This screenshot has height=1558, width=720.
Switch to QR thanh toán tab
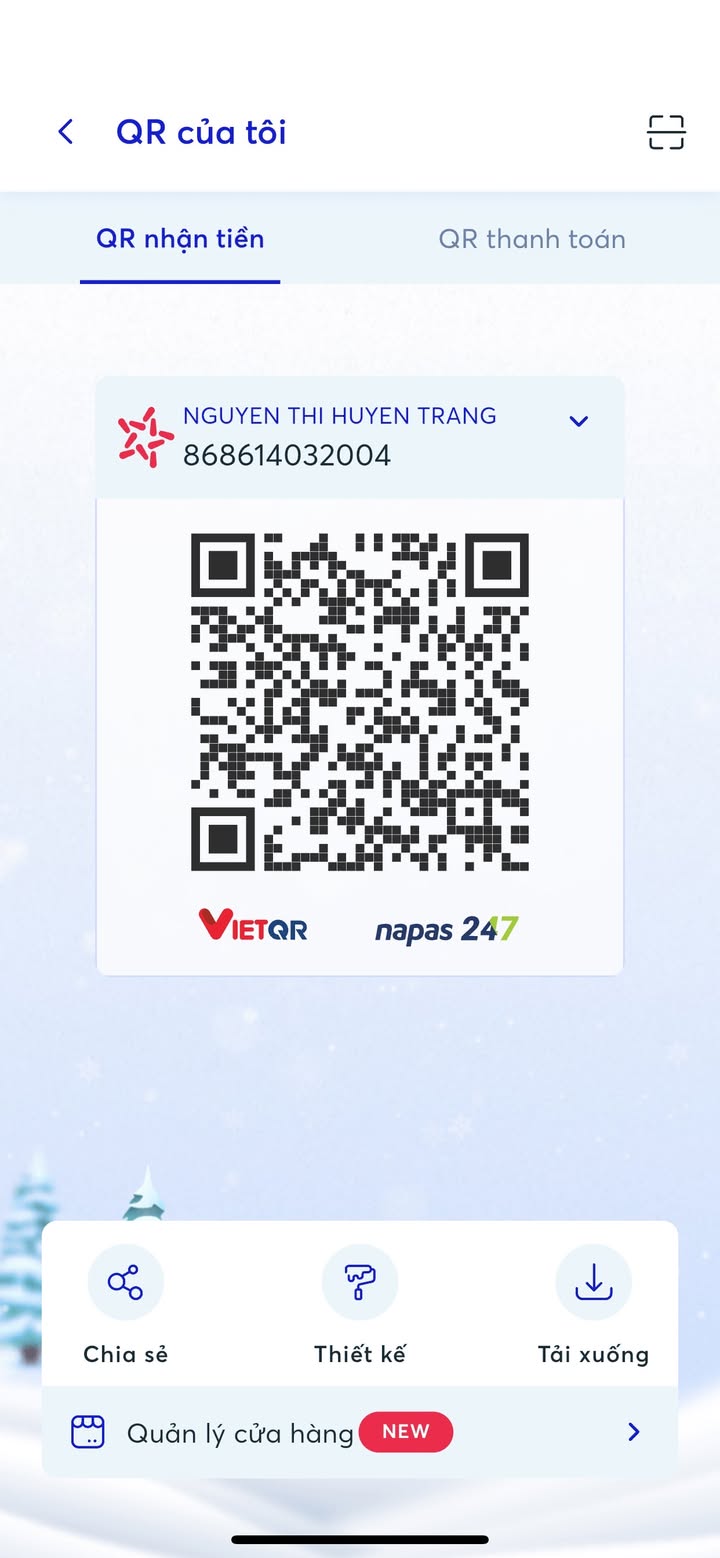531,239
